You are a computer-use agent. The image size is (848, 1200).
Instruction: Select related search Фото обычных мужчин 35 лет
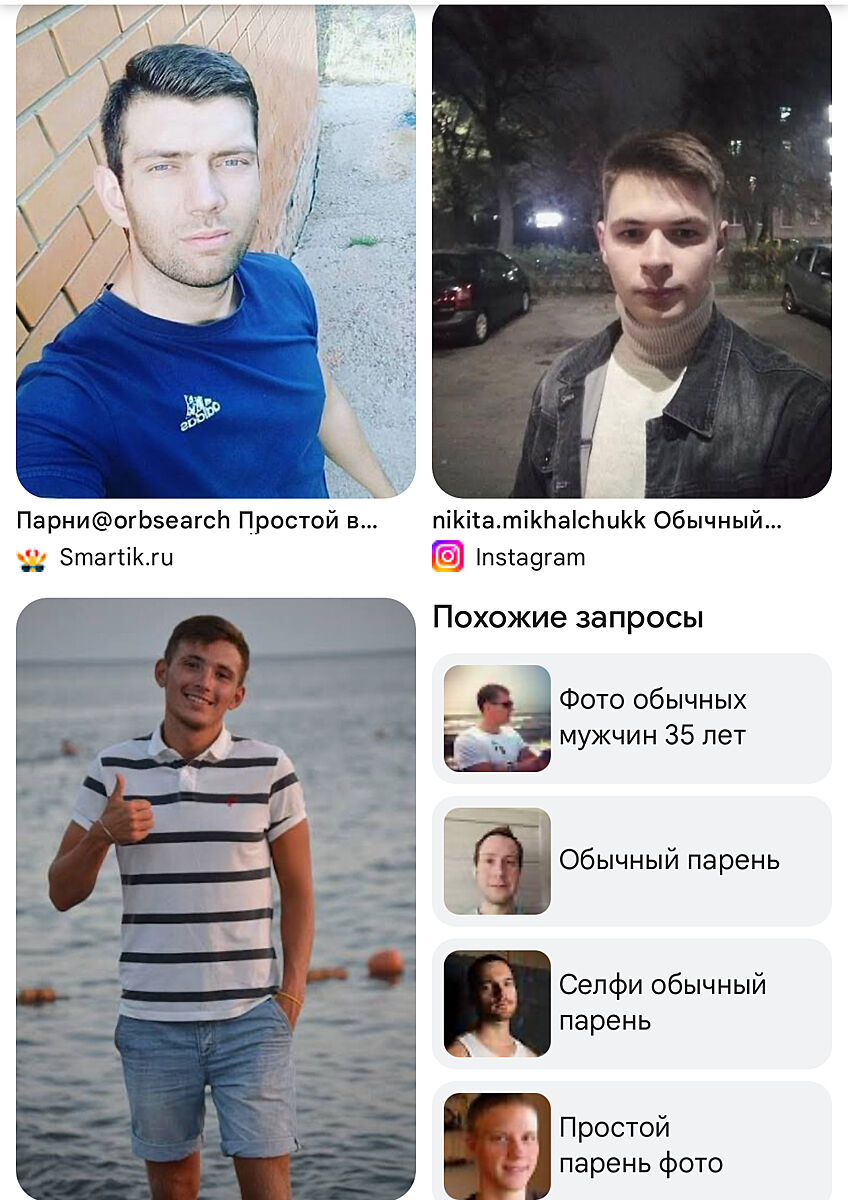631,718
